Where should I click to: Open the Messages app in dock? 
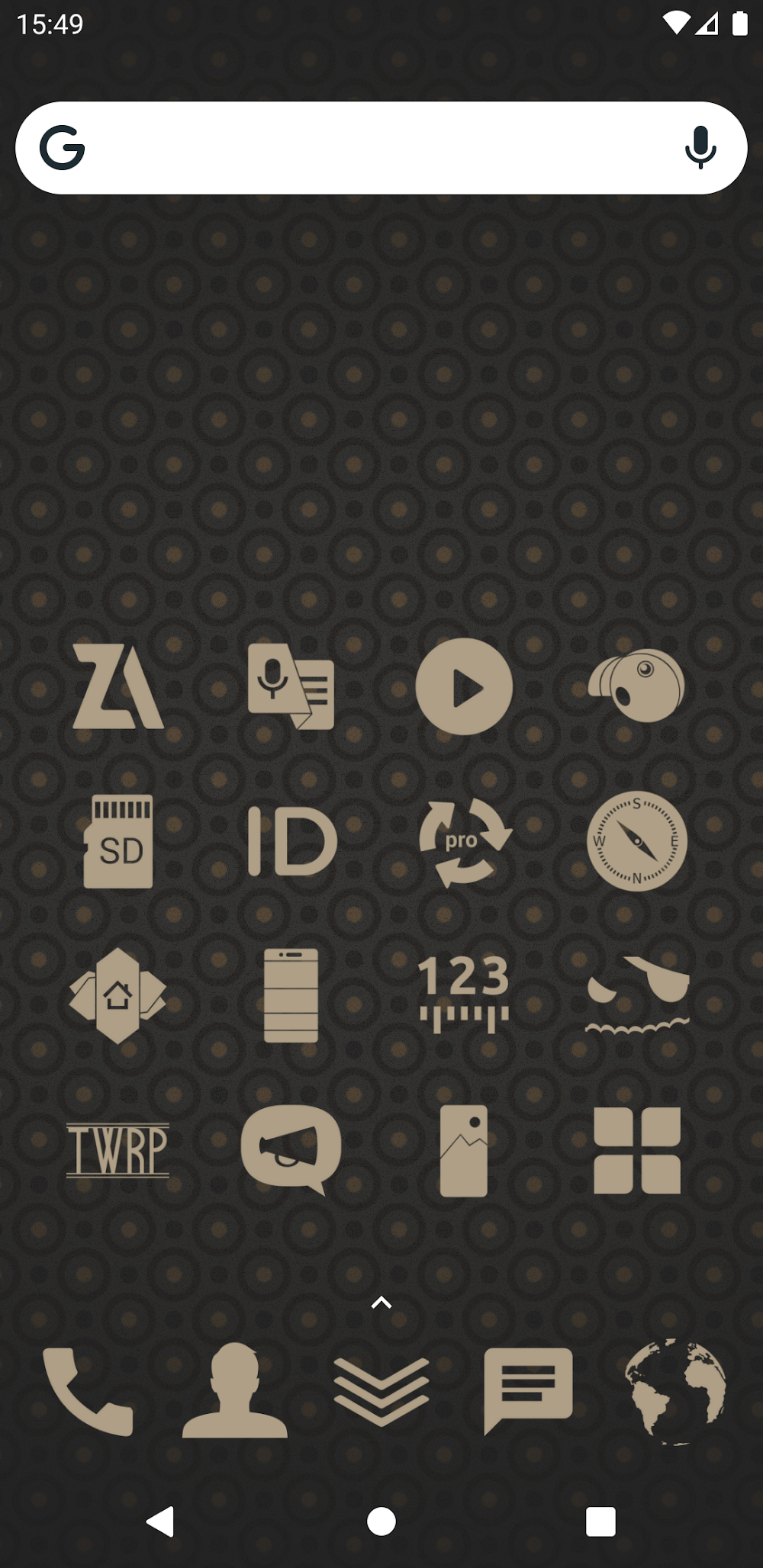click(528, 1390)
